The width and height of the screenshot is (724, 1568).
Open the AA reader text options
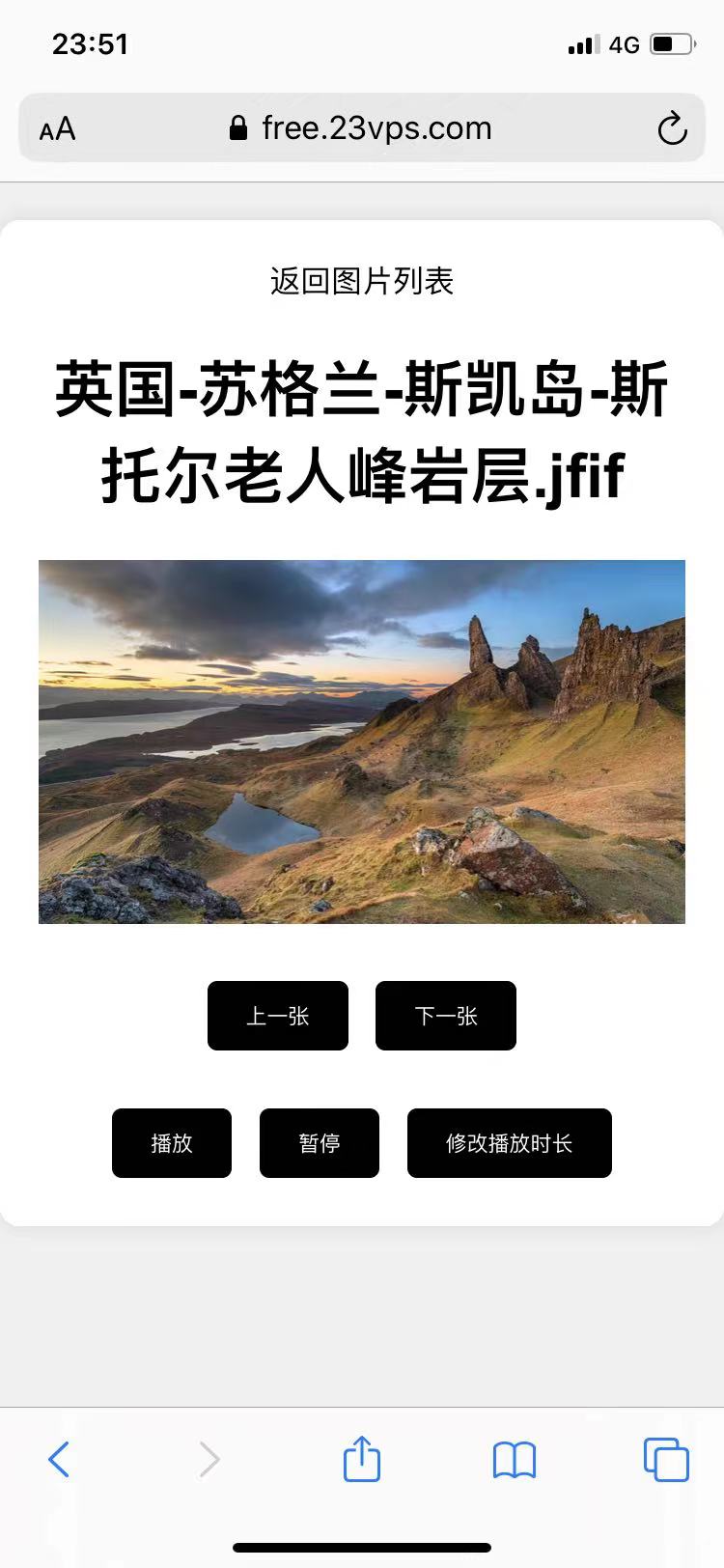(x=57, y=129)
